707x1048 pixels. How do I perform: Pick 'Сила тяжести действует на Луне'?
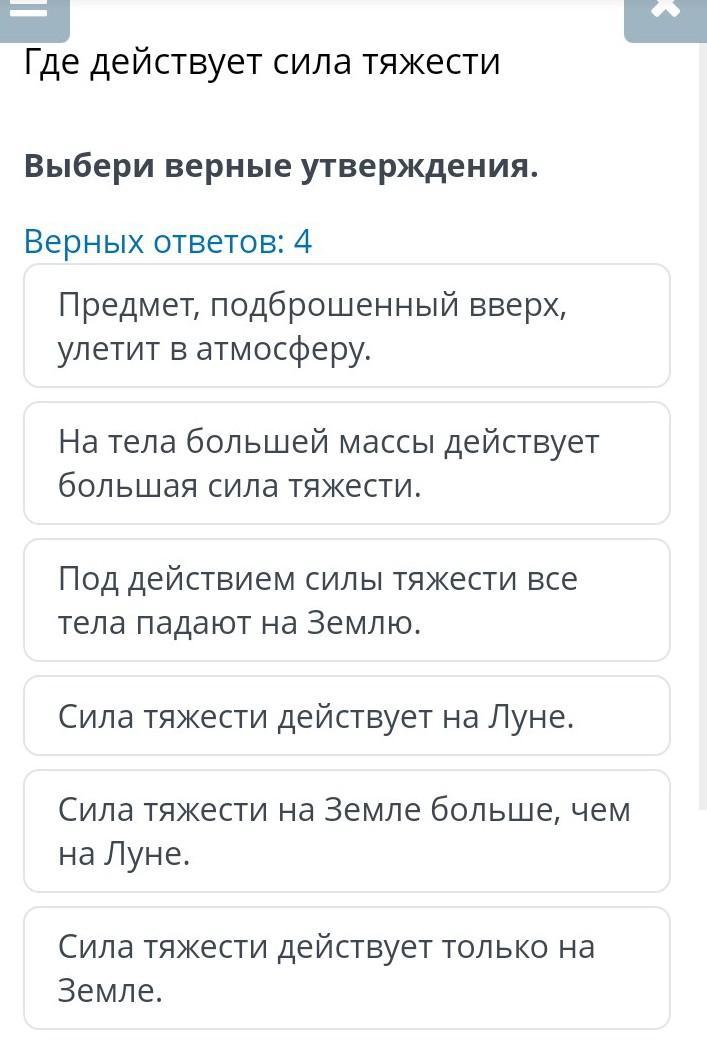(346, 716)
